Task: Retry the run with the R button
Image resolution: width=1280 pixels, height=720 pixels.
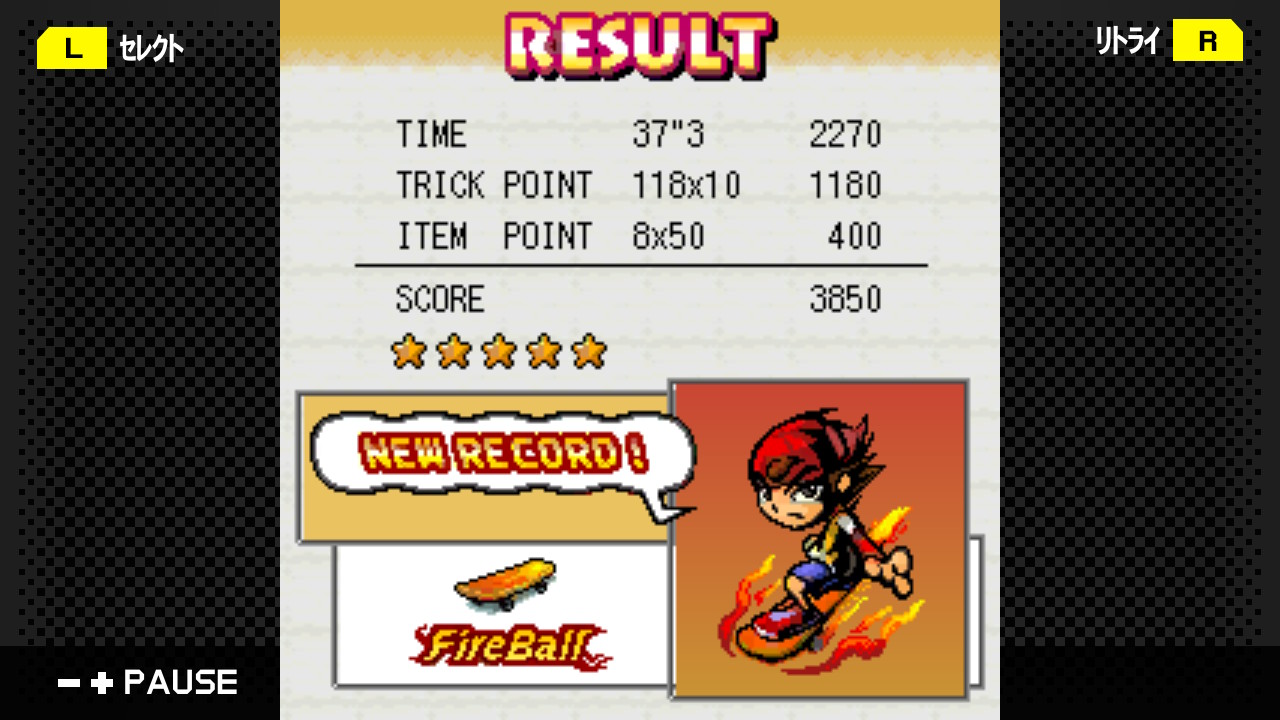Action: click(1207, 42)
